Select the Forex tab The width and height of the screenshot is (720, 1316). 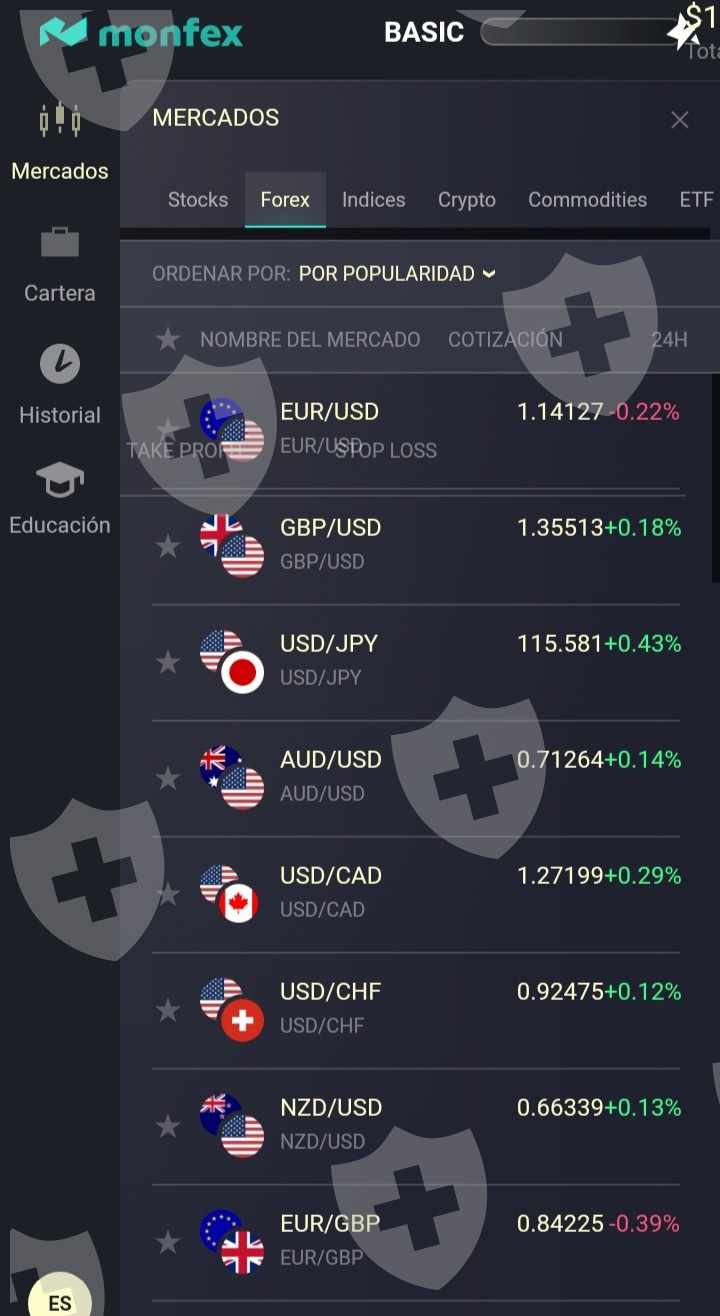[x=285, y=200]
